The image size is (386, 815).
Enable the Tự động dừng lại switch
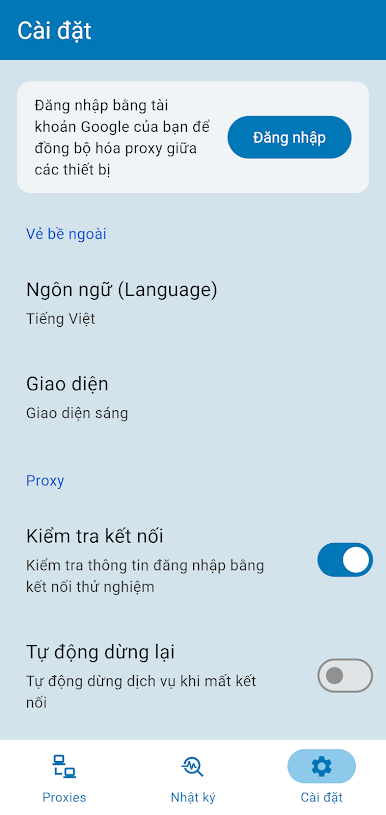[x=345, y=676]
